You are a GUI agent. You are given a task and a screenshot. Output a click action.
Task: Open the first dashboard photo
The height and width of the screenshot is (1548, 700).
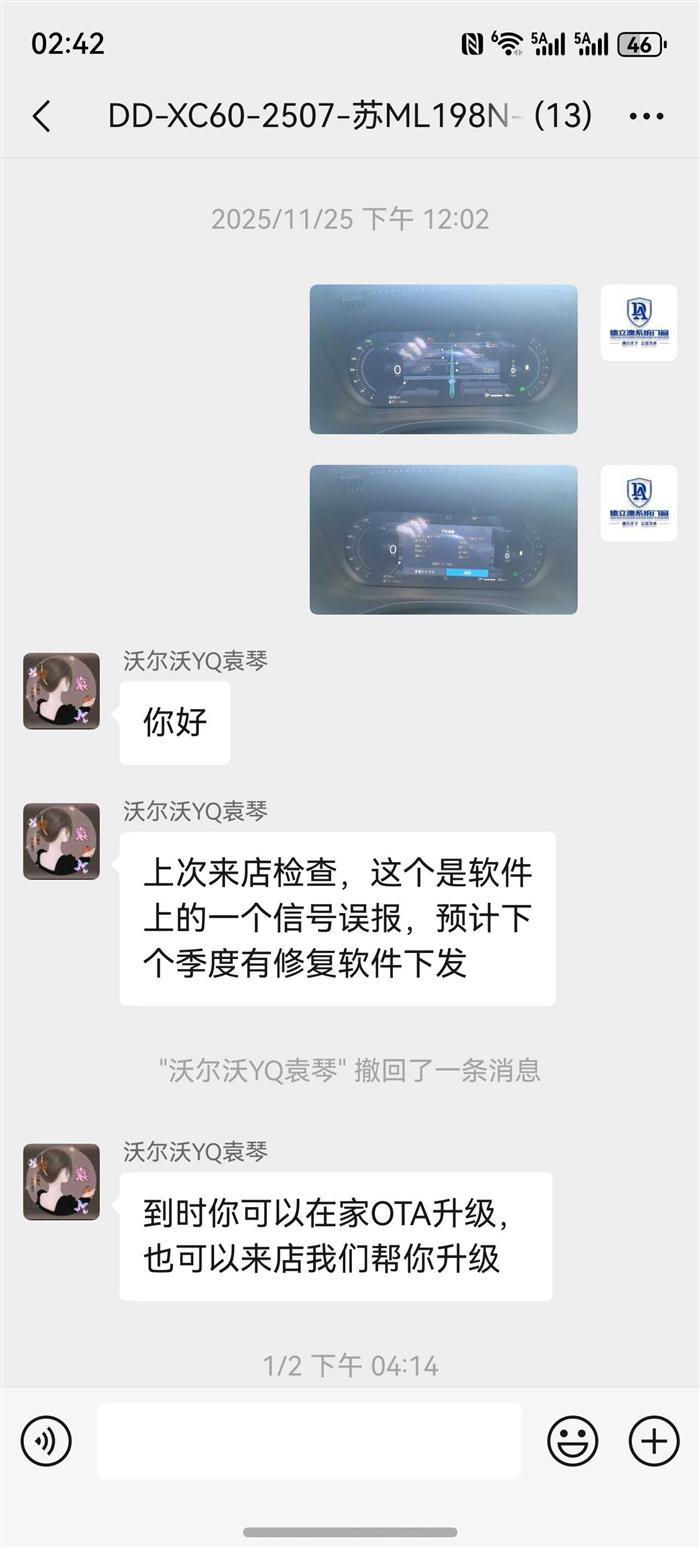443,359
